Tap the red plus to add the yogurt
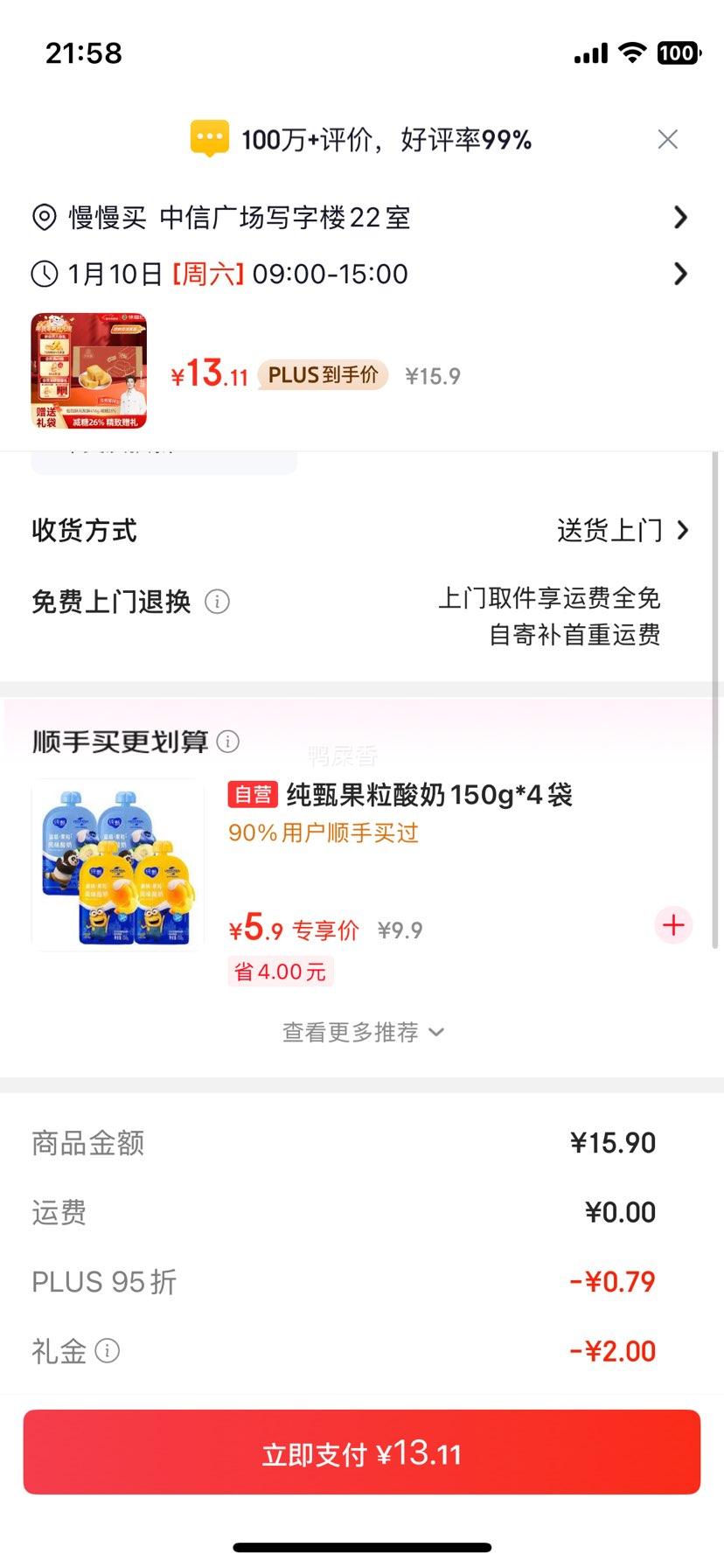Viewport: 724px width, 1568px height. 672,924
